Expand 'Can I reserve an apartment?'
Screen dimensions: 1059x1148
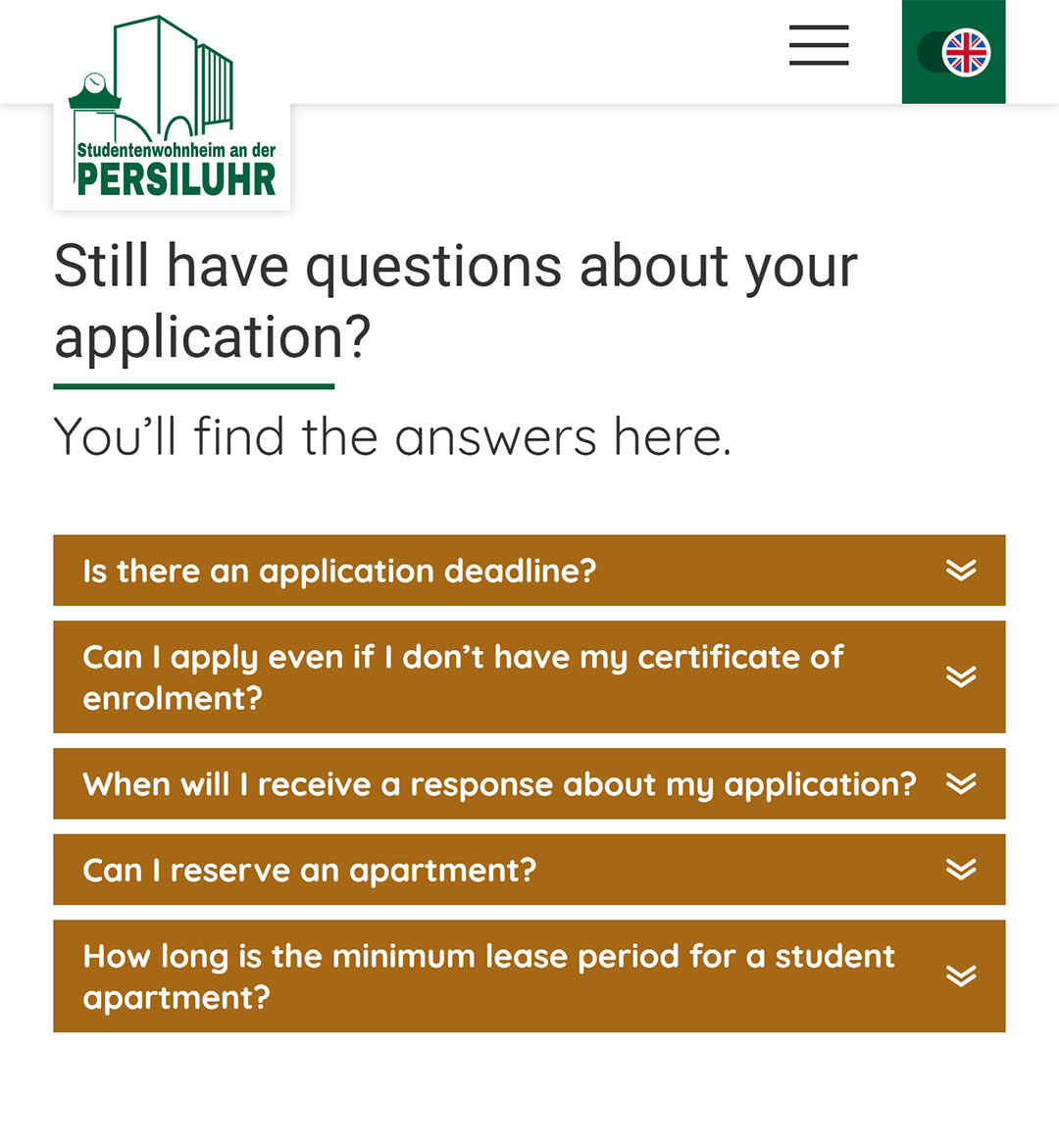529,871
